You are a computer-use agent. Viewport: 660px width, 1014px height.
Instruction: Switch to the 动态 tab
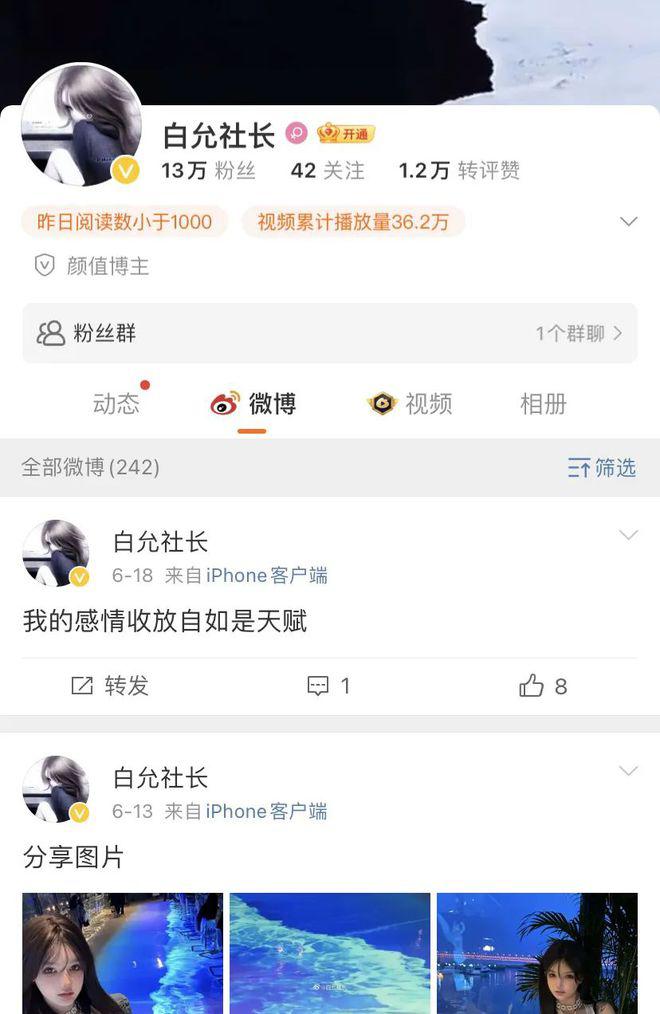point(116,404)
